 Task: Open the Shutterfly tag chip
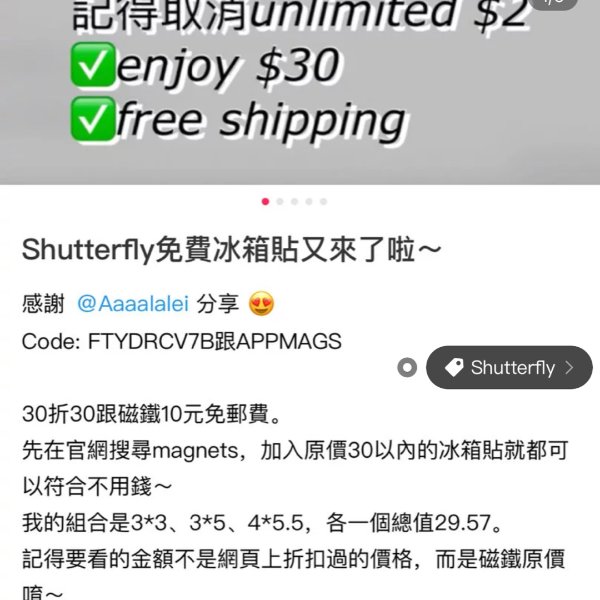(x=510, y=368)
